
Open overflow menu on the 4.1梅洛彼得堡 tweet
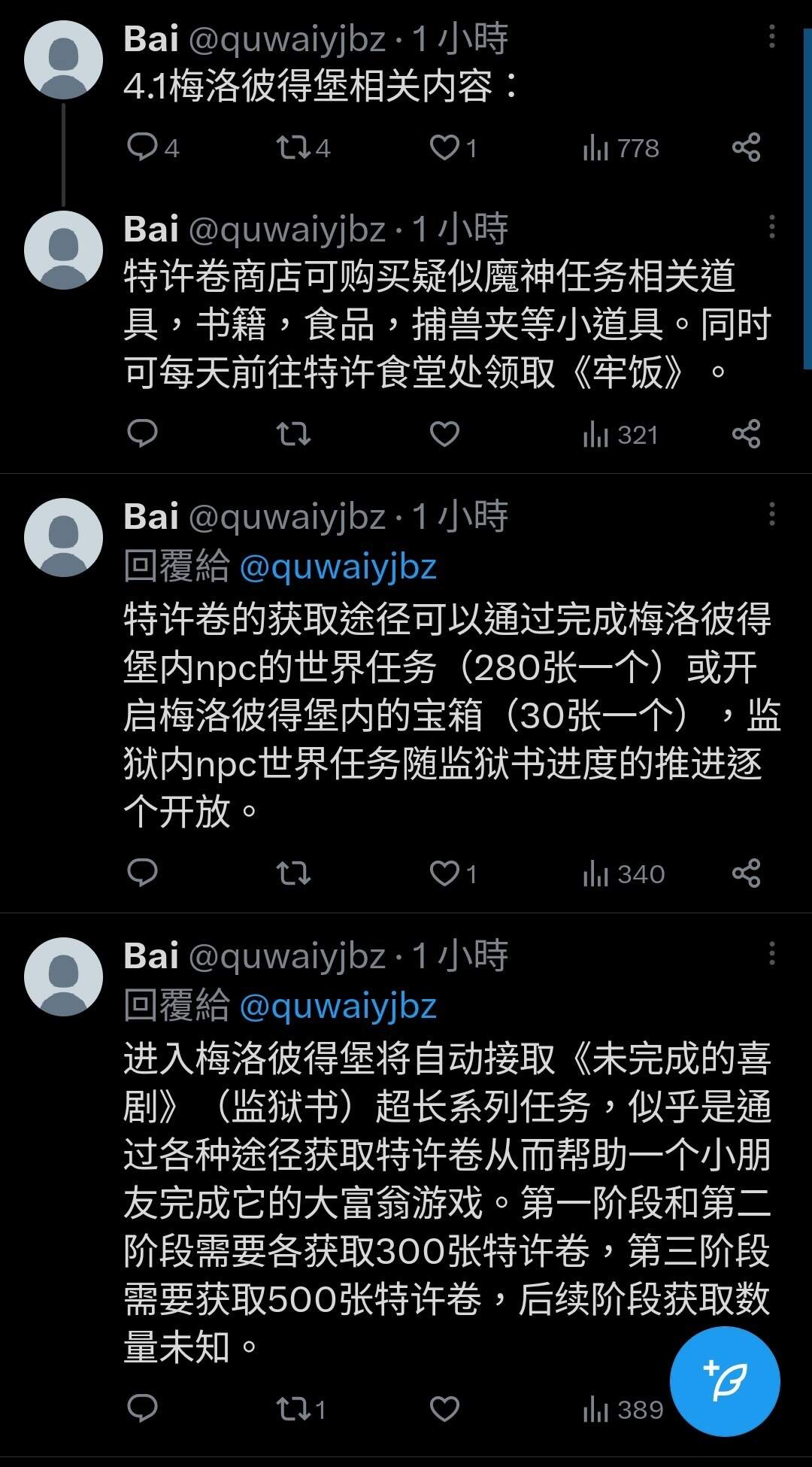[x=771, y=36]
